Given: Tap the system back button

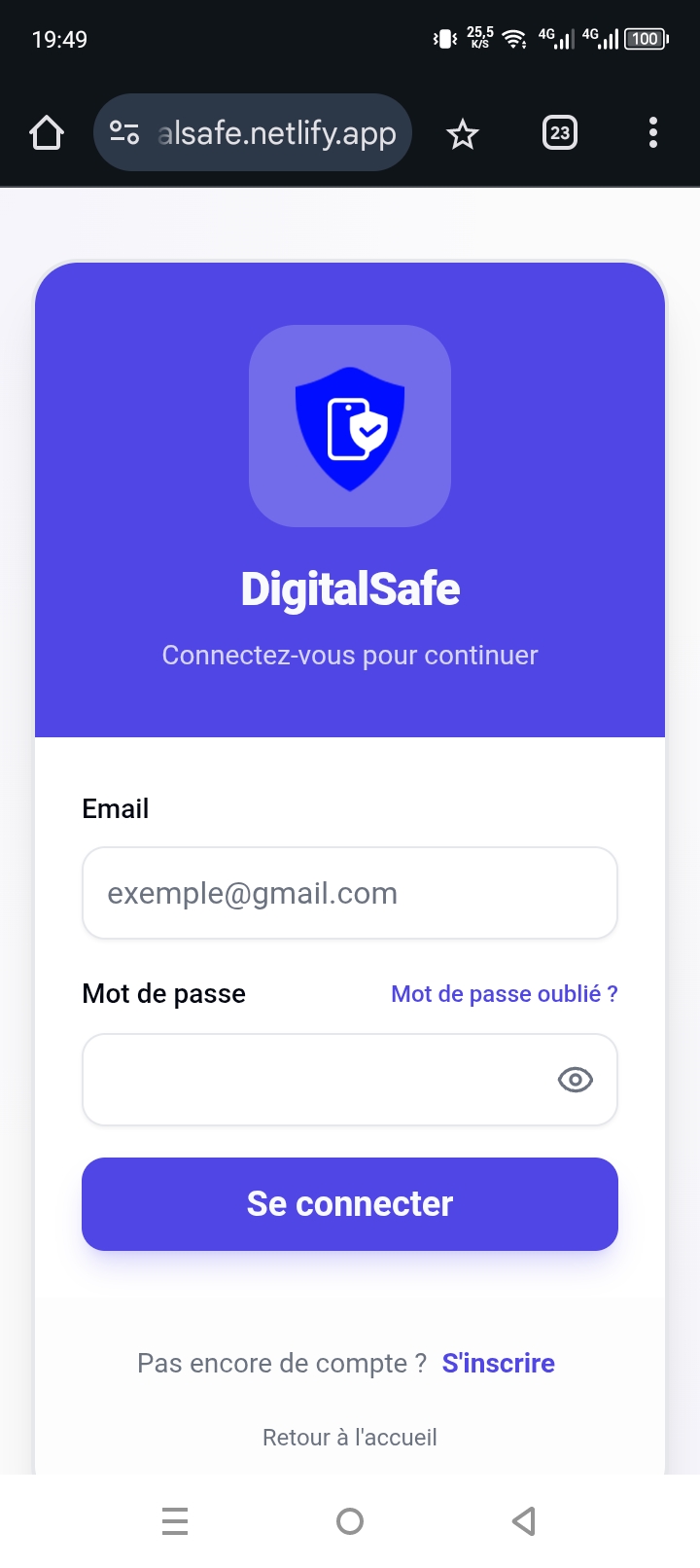Looking at the screenshot, I should 524,1521.
